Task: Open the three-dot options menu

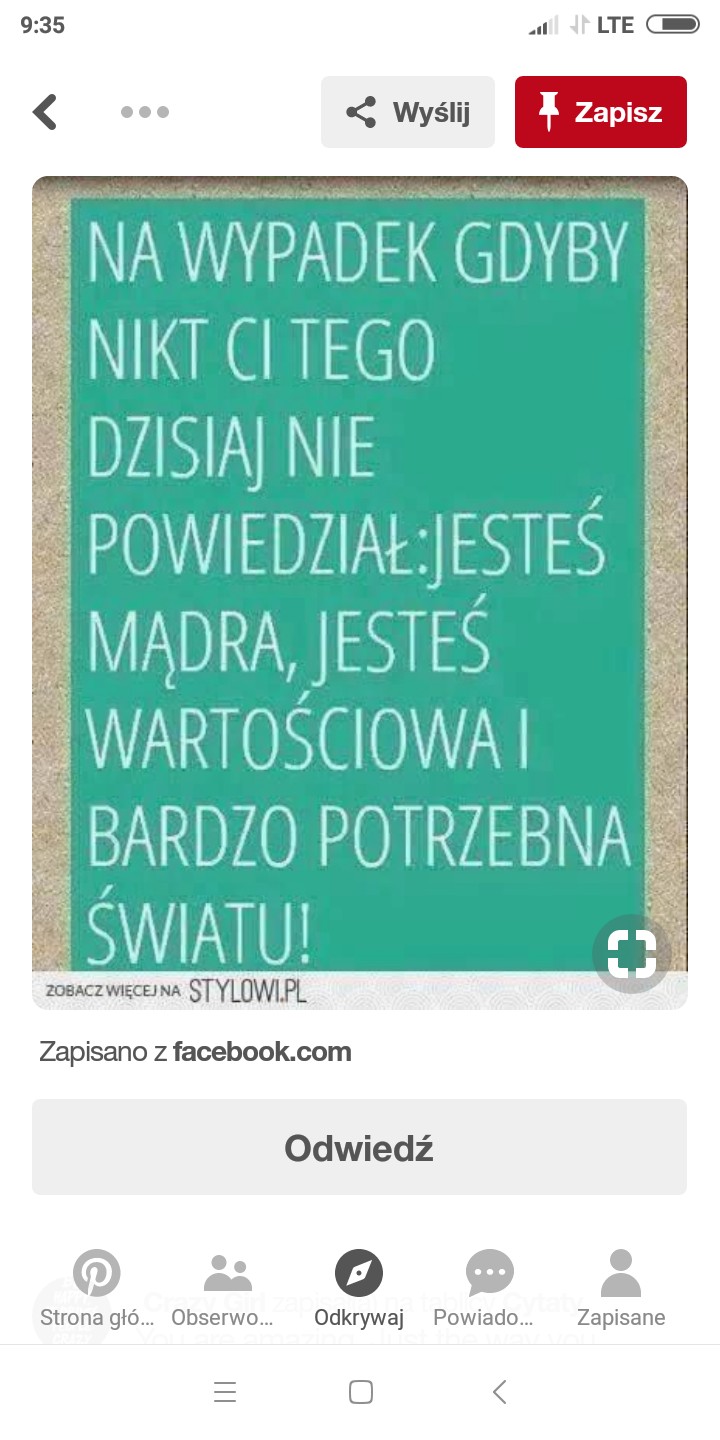Action: pyautogui.click(x=145, y=112)
